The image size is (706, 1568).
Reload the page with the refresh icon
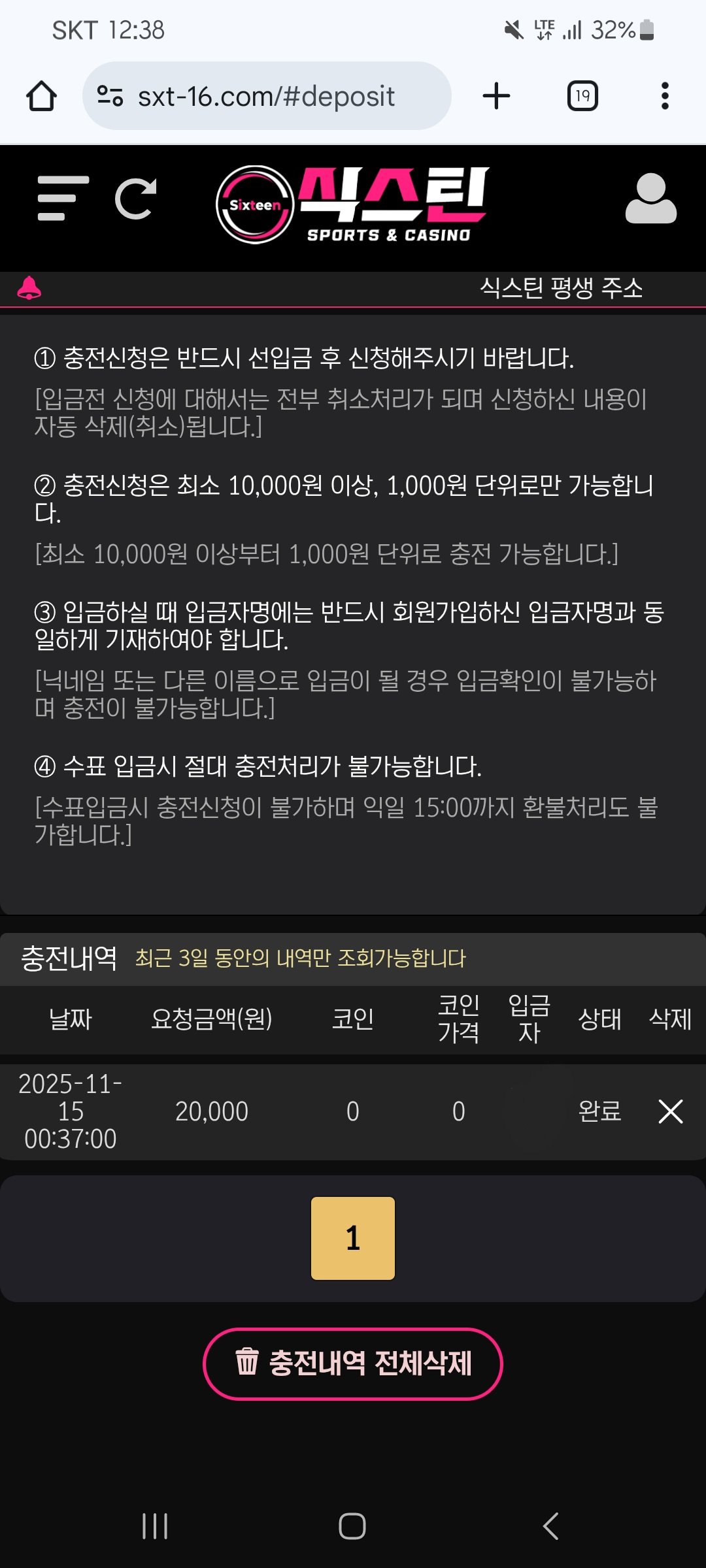pyautogui.click(x=136, y=199)
